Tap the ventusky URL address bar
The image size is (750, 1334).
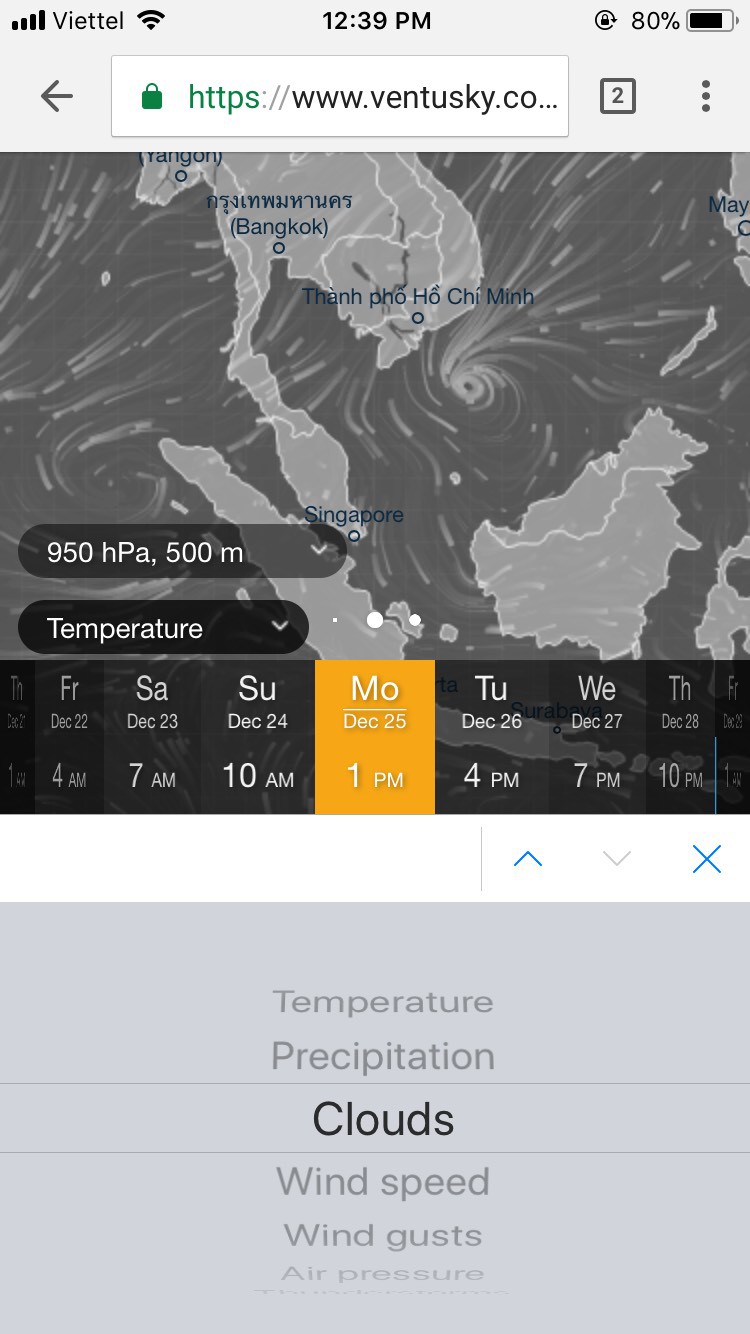click(x=340, y=96)
